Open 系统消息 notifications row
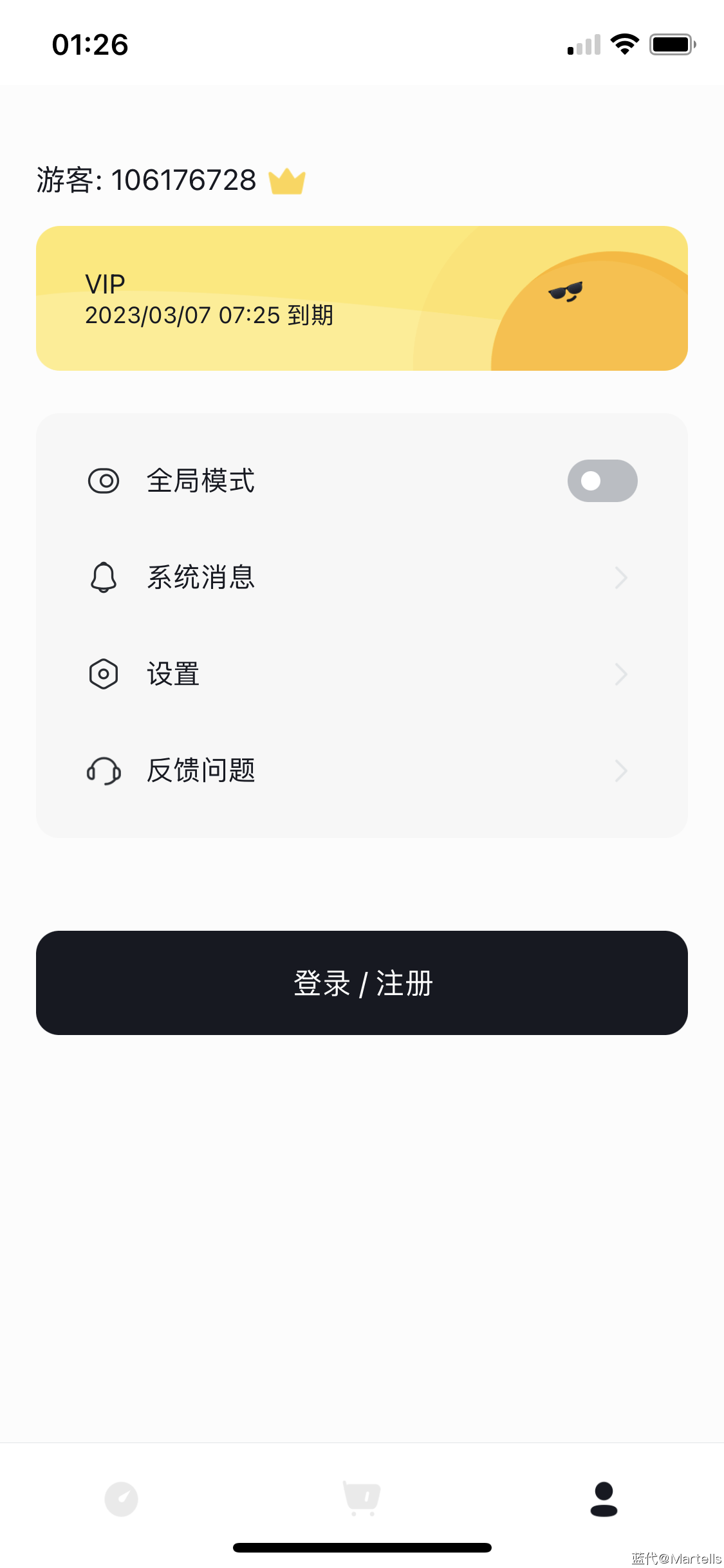Screen dimensions: 724x1568 coord(362,577)
